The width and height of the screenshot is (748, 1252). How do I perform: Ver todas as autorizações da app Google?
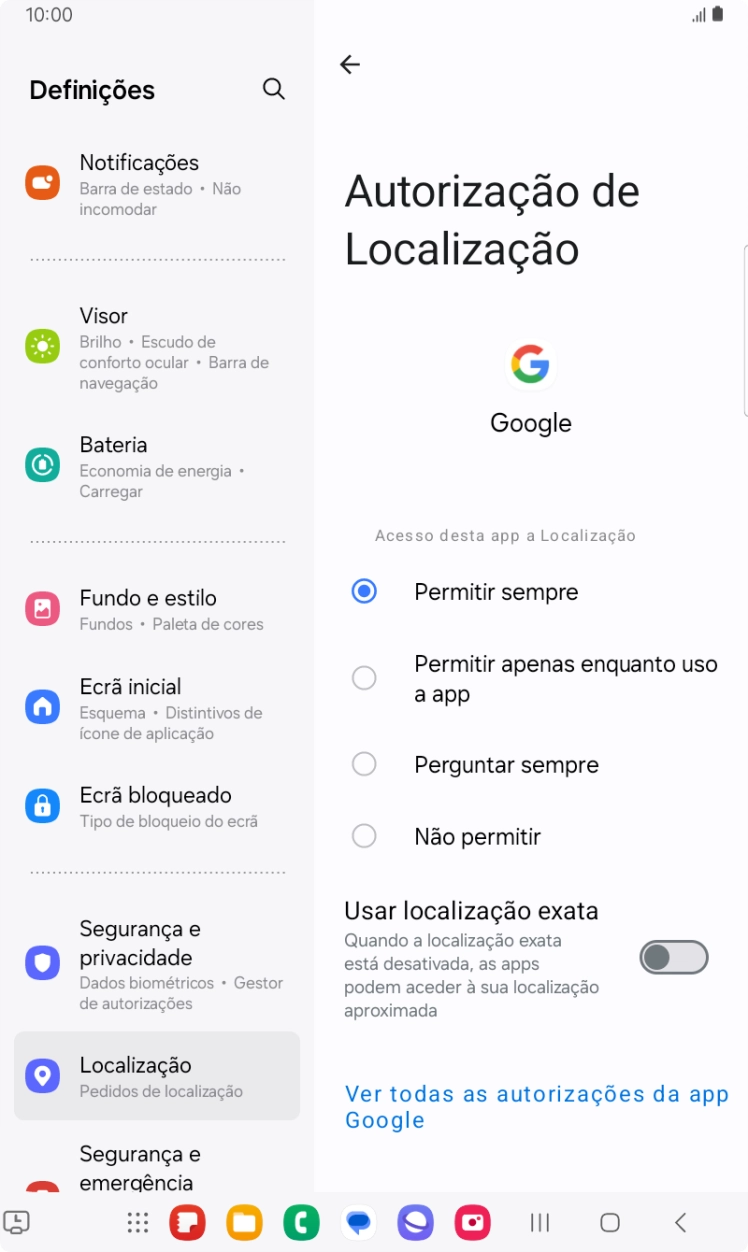coord(536,1106)
